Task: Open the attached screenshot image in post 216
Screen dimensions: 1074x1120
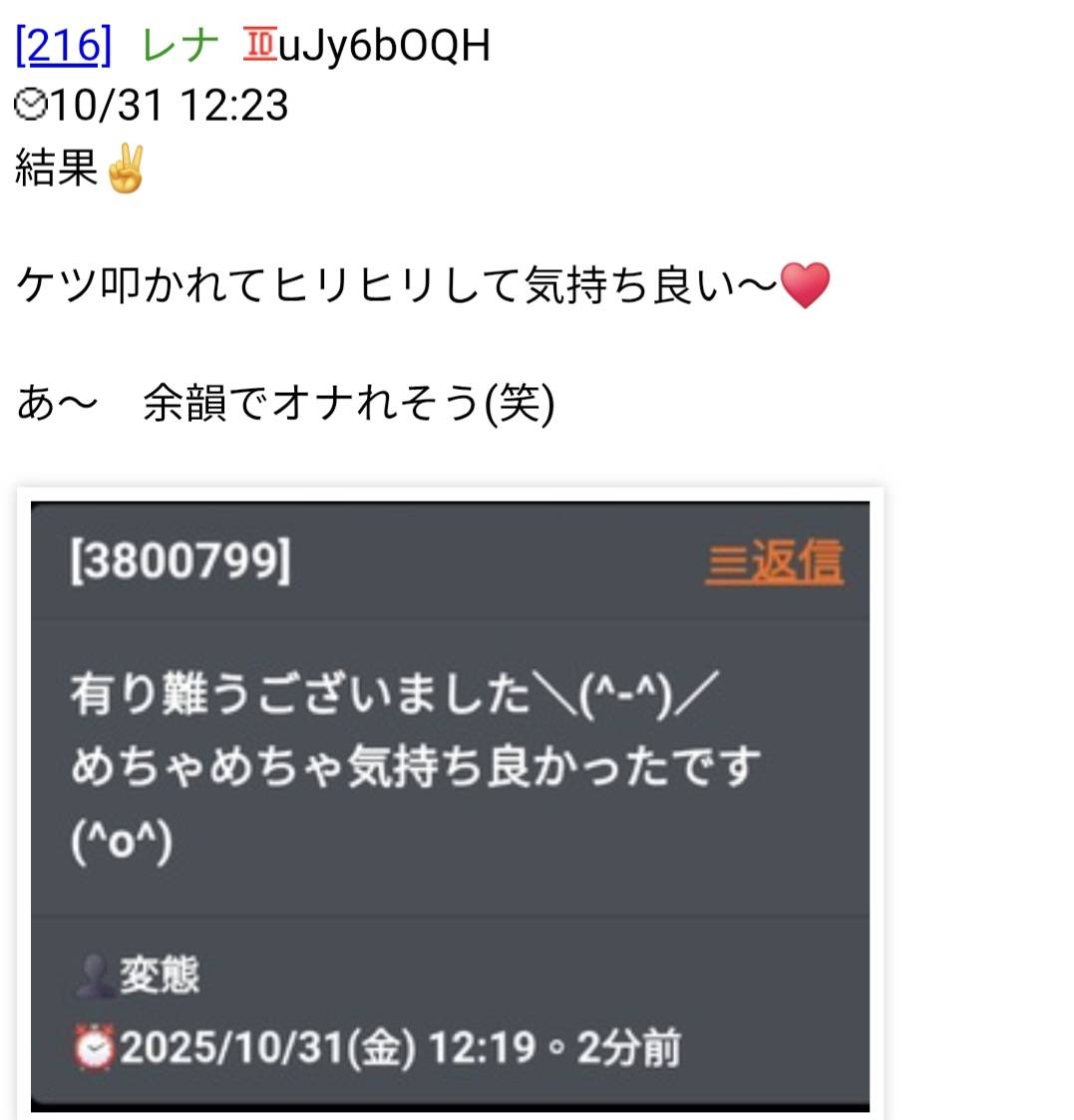Action: click(450, 804)
